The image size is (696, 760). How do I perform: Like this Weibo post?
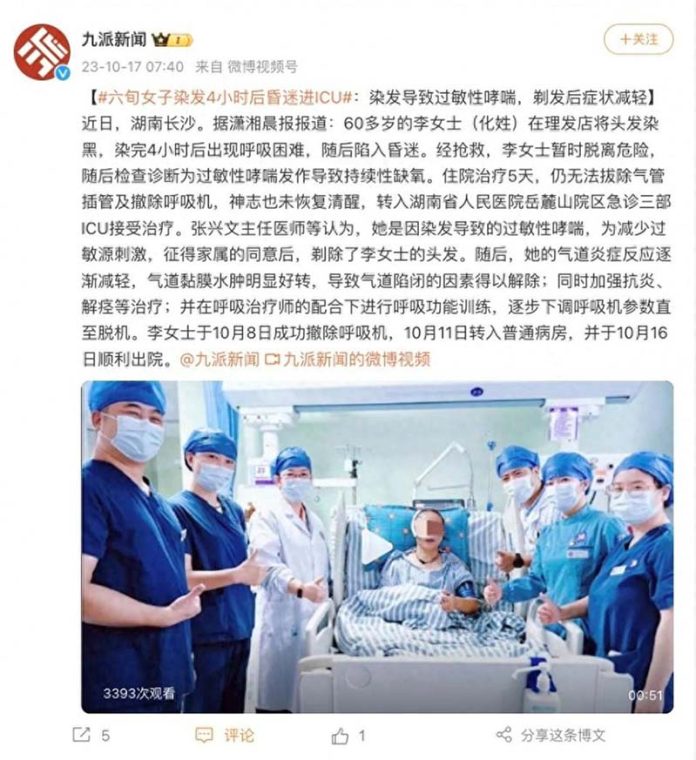(350, 735)
